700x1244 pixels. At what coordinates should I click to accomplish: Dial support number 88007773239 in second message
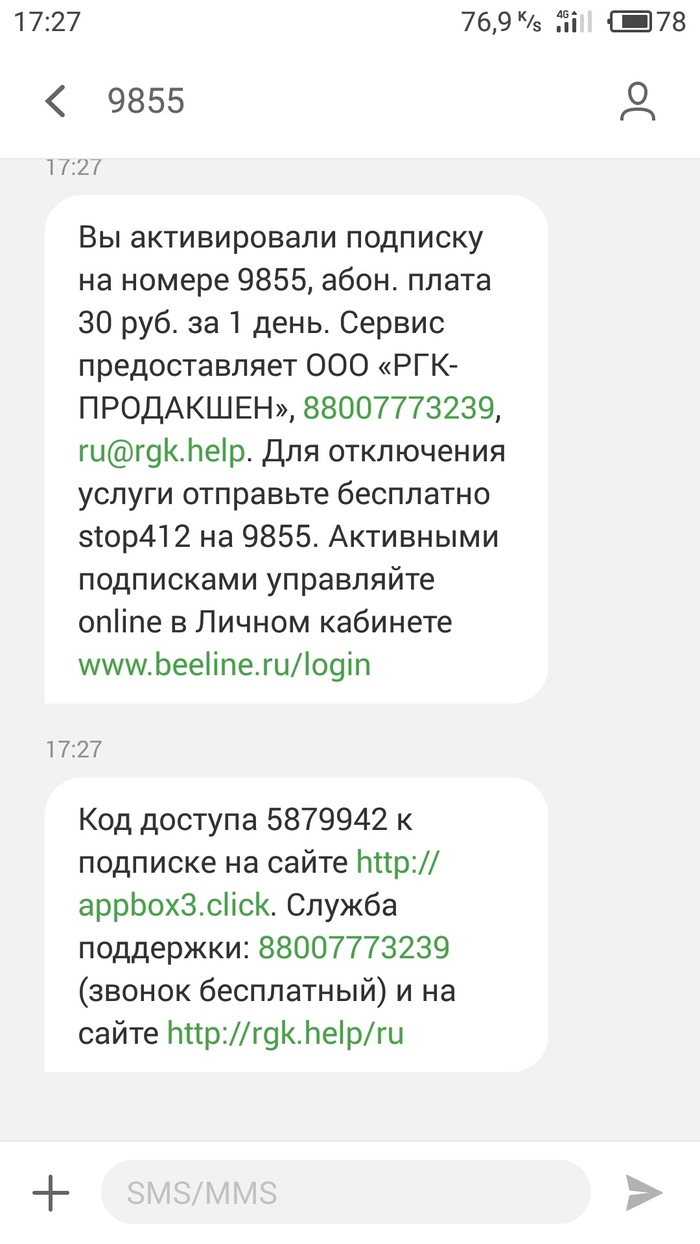(353, 947)
